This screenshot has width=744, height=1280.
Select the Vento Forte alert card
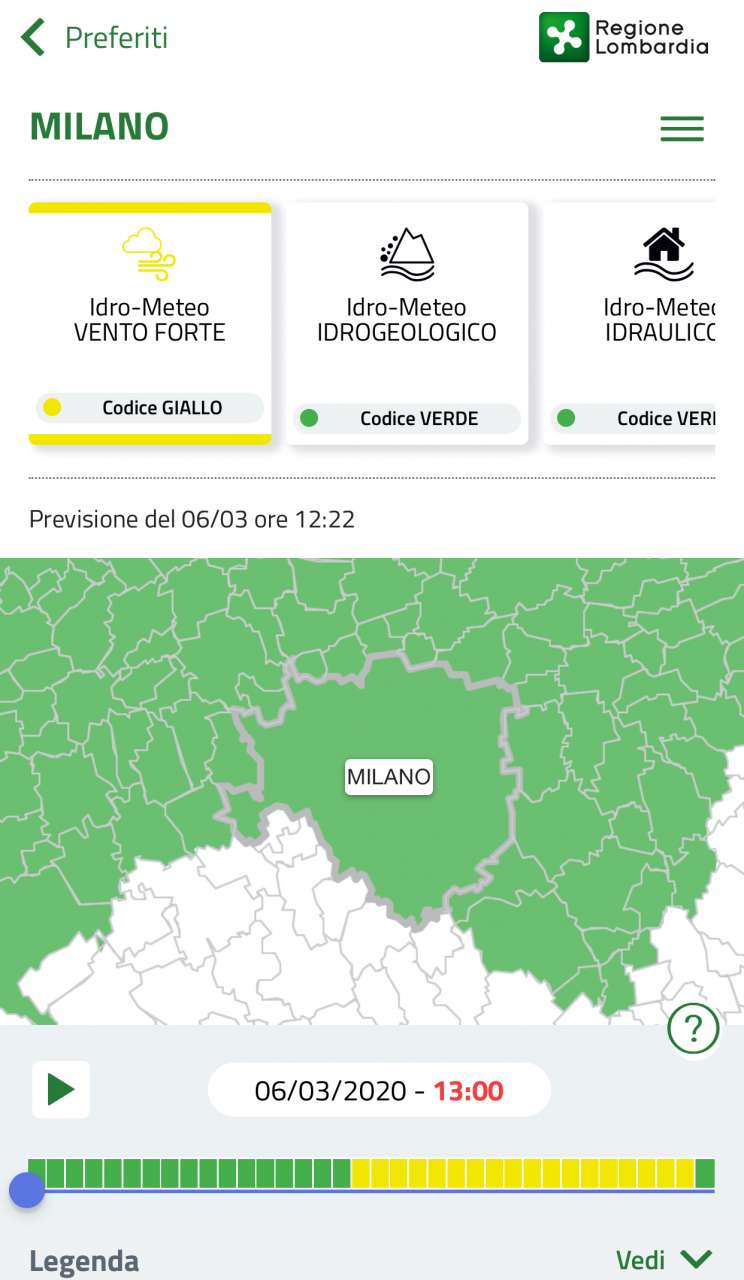[150, 323]
